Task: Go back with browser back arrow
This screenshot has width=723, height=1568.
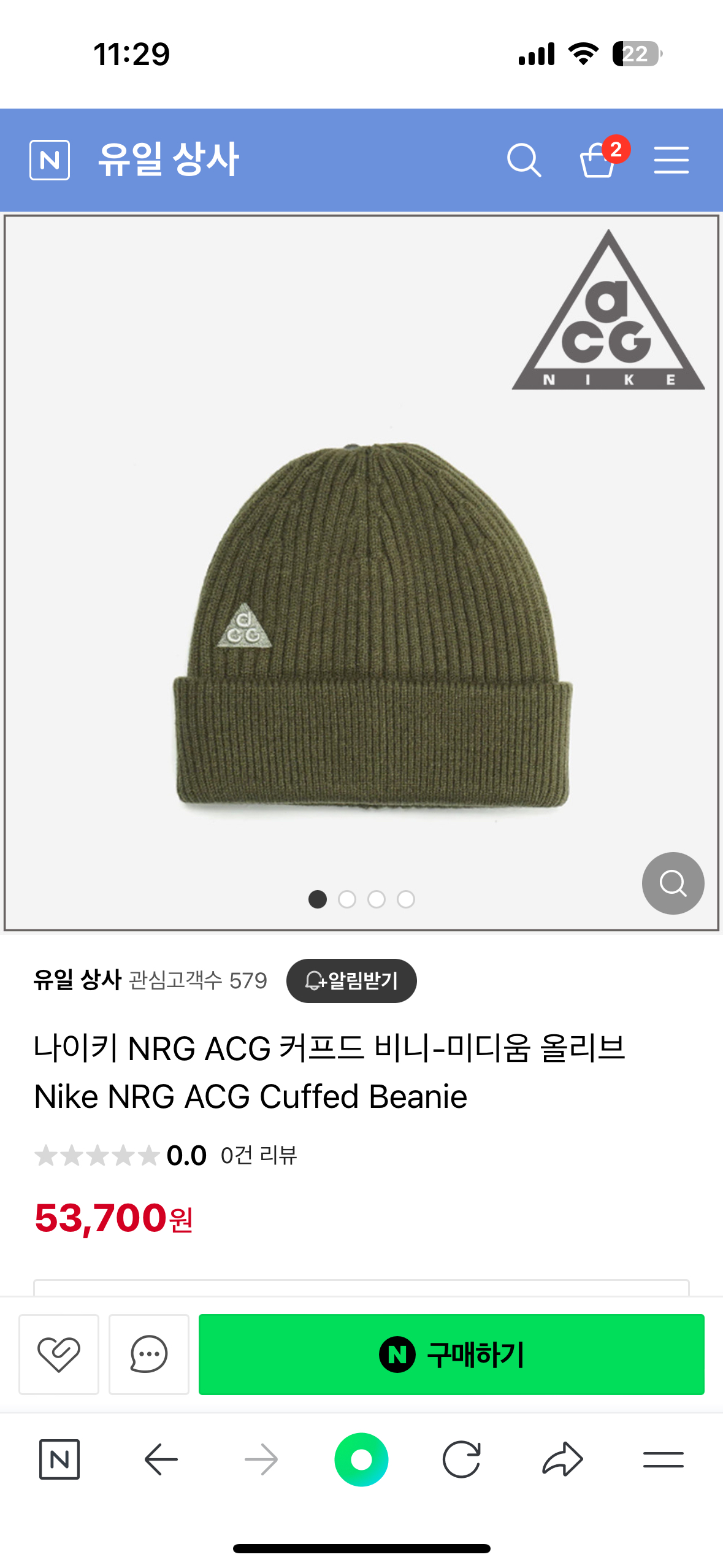Action: (161, 1459)
